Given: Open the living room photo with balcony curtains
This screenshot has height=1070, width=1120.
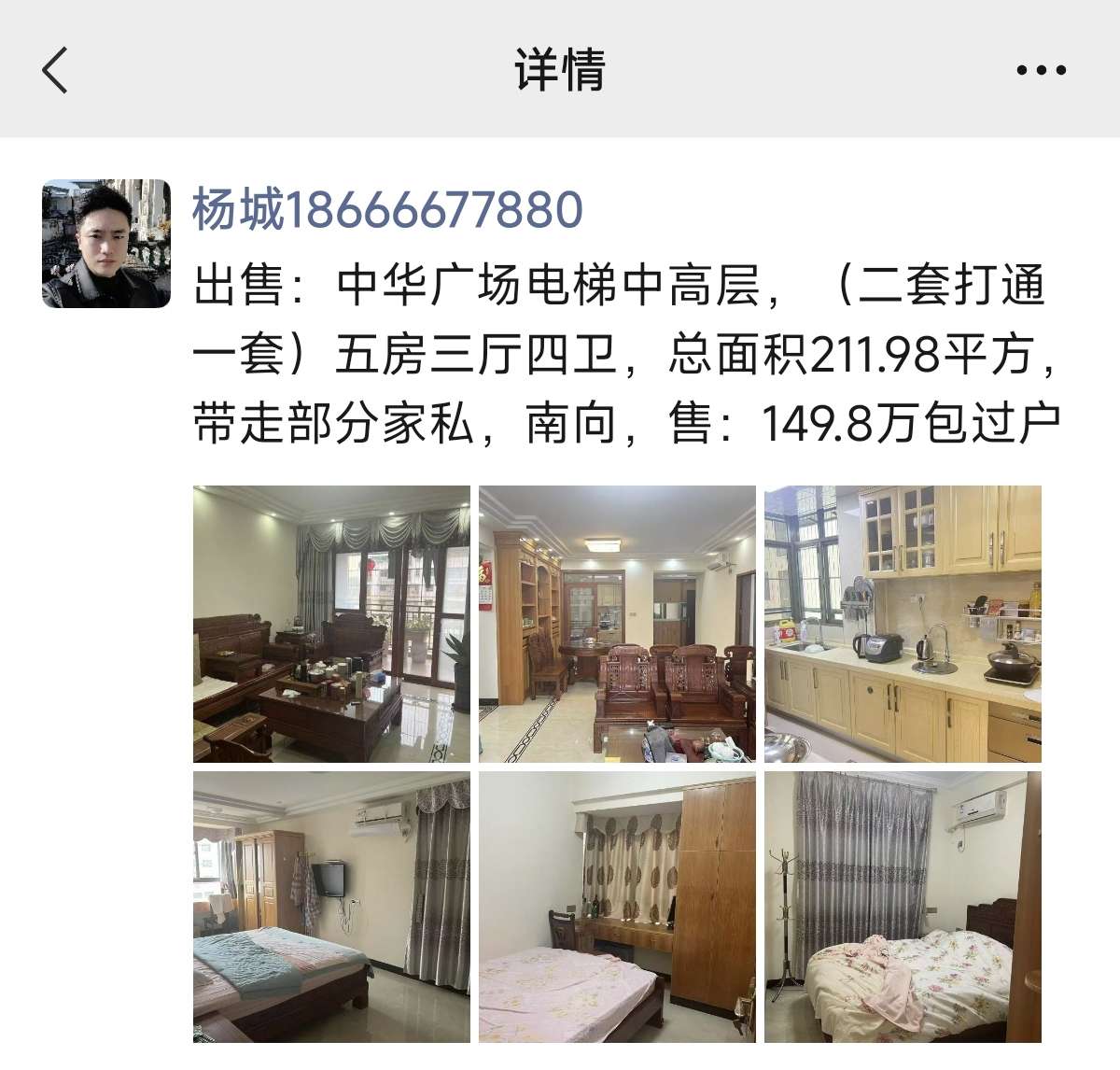Looking at the screenshot, I should tap(331, 624).
